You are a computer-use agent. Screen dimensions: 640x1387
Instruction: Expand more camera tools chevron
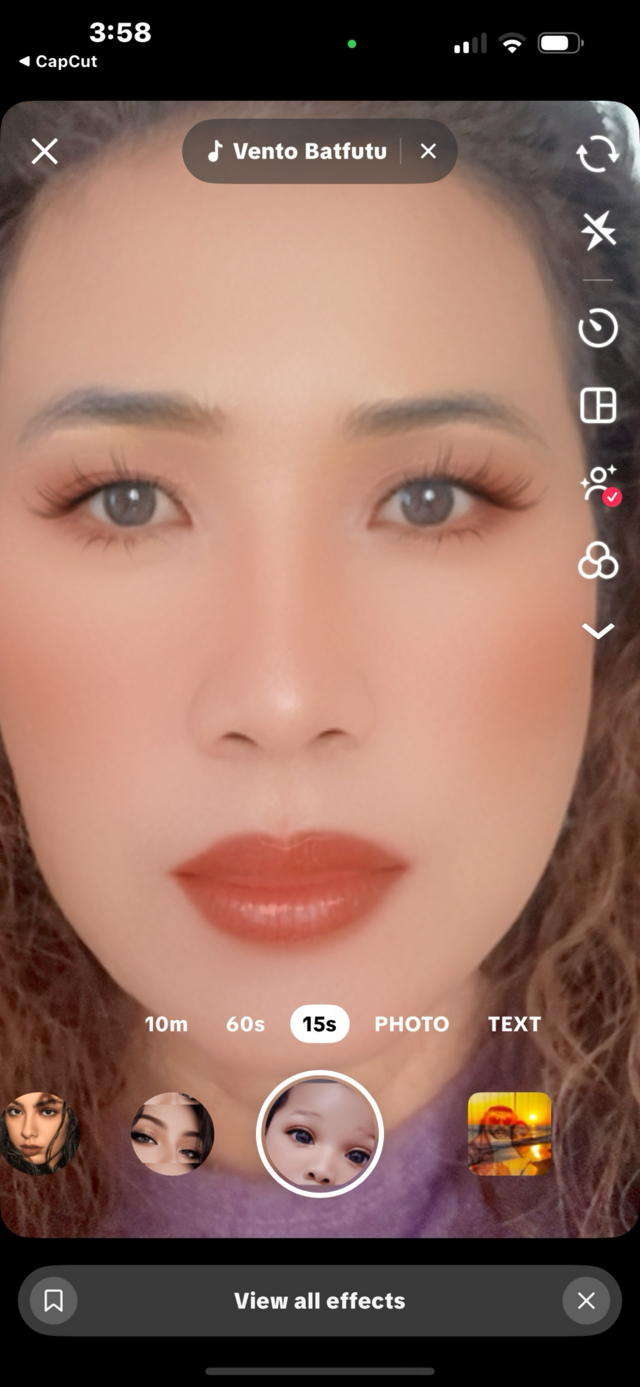(598, 631)
